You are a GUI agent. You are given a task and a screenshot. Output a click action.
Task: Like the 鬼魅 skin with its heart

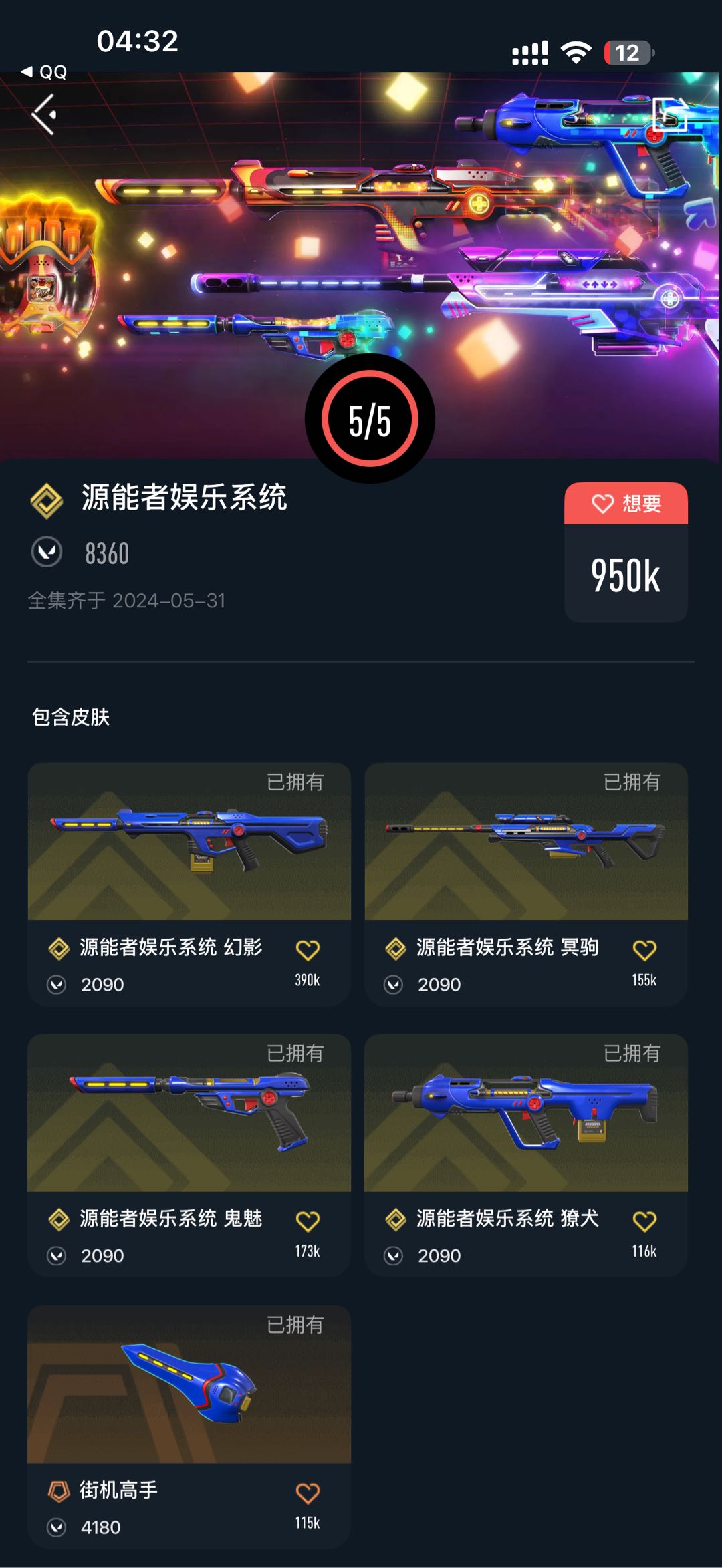pyautogui.click(x=308, y=1221)
